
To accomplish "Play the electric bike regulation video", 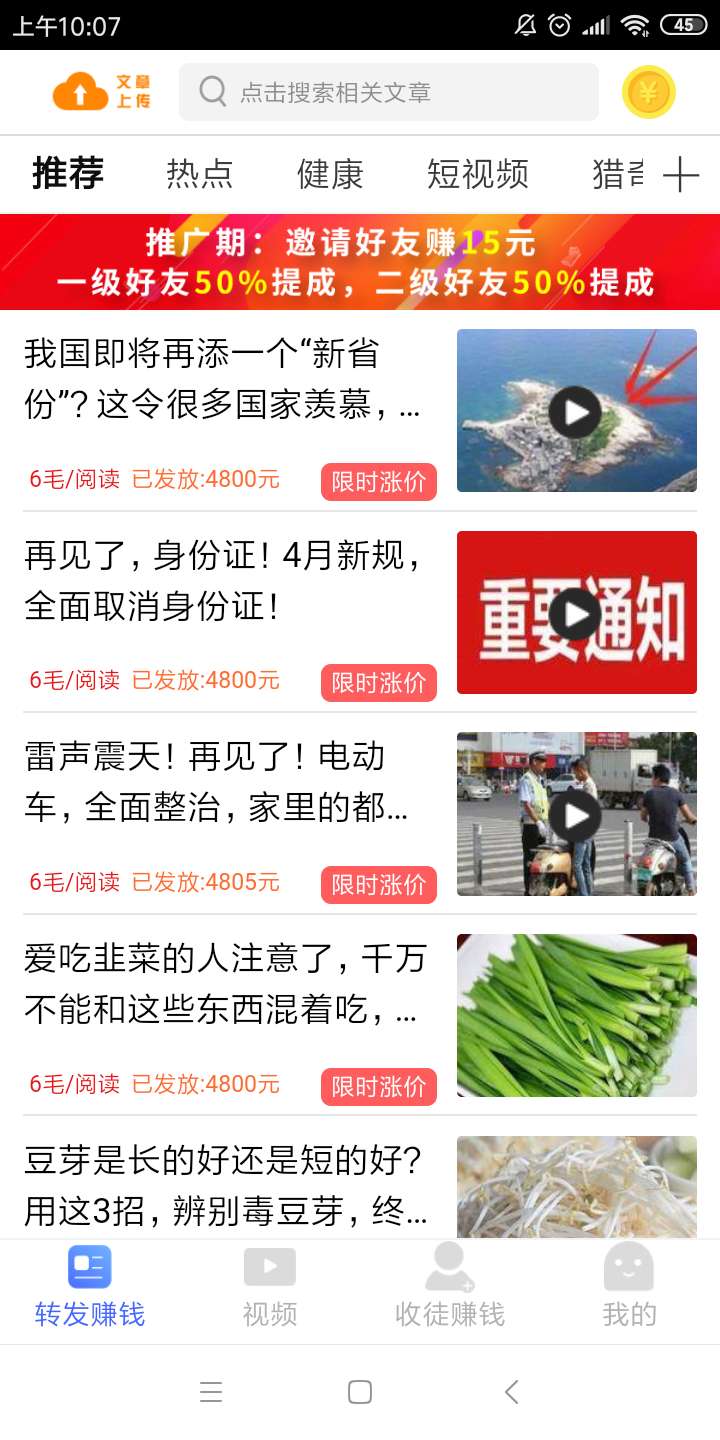I will click(575, 815).
